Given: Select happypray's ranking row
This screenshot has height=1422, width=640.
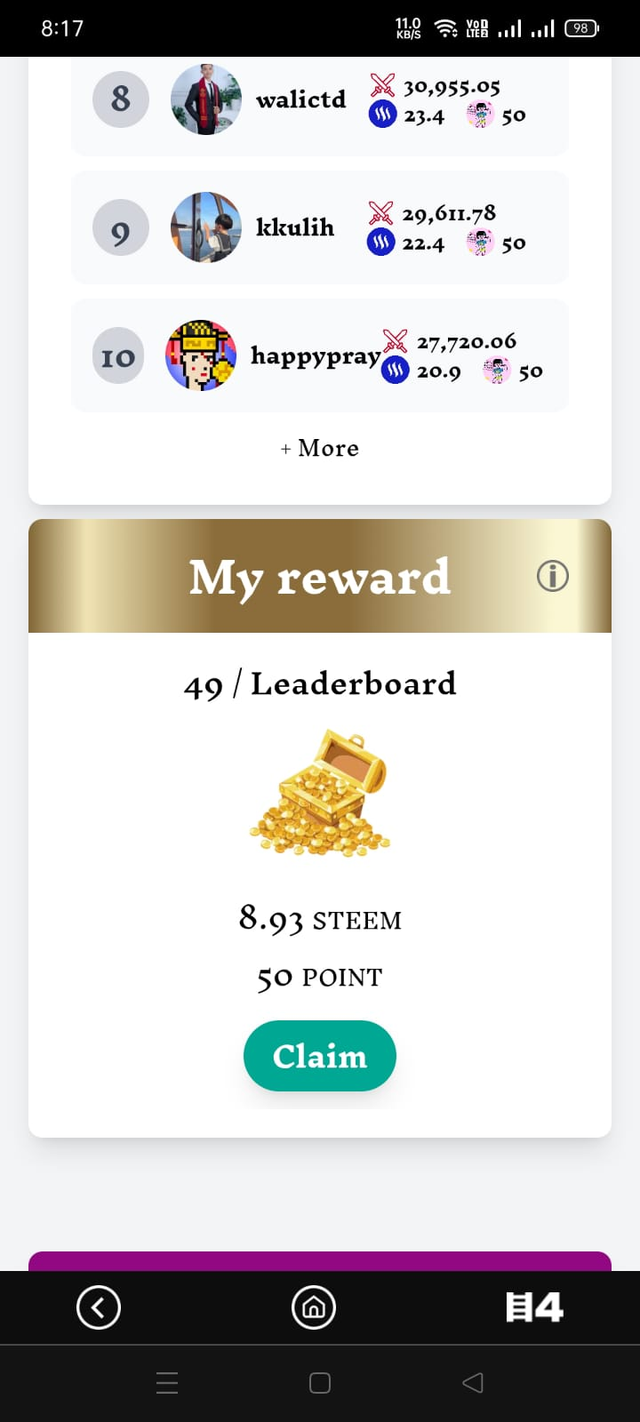Looking at the screenshot, I should click(315, 356).
